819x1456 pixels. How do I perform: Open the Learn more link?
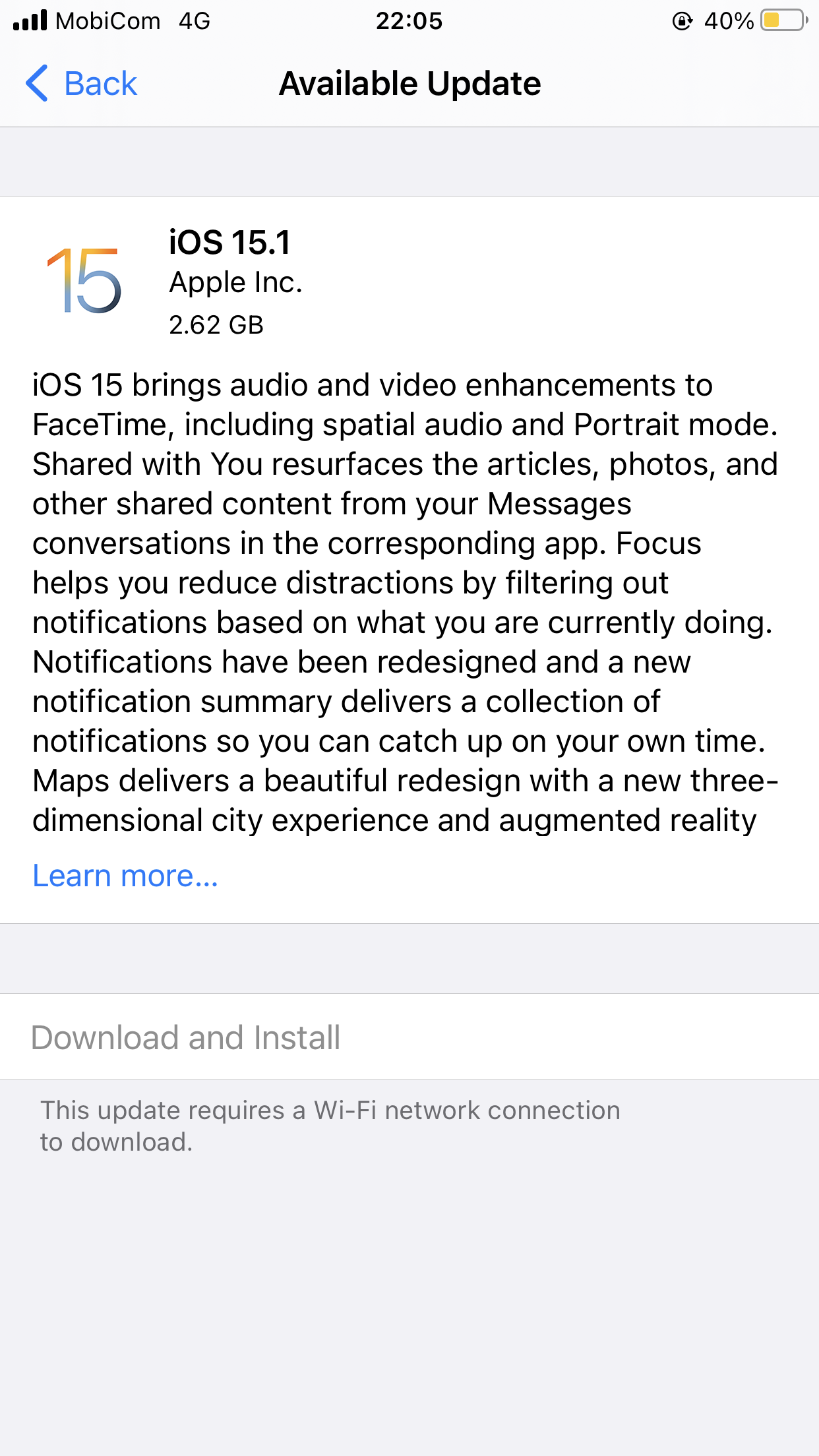point(125,876)
